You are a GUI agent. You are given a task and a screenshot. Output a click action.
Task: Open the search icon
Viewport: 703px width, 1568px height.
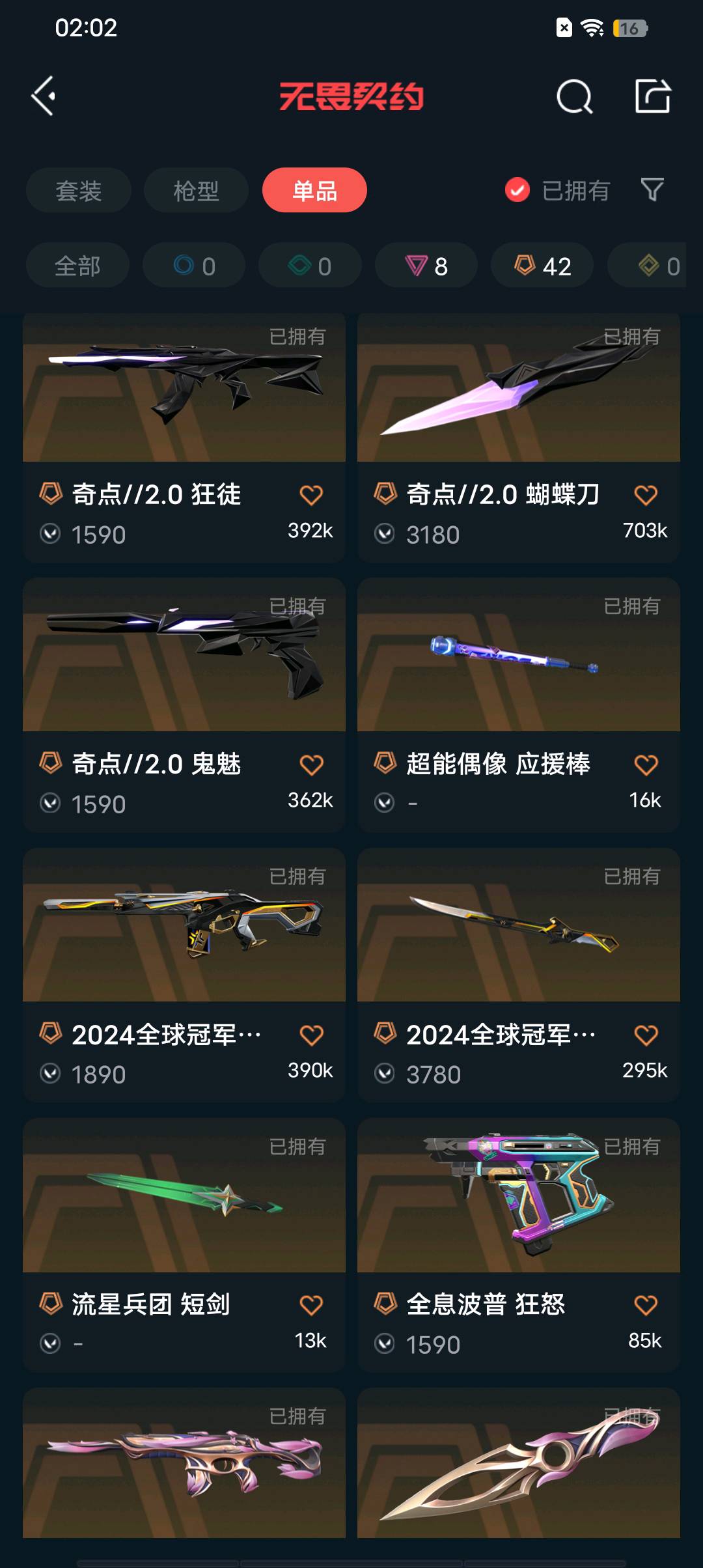point(574,97)
